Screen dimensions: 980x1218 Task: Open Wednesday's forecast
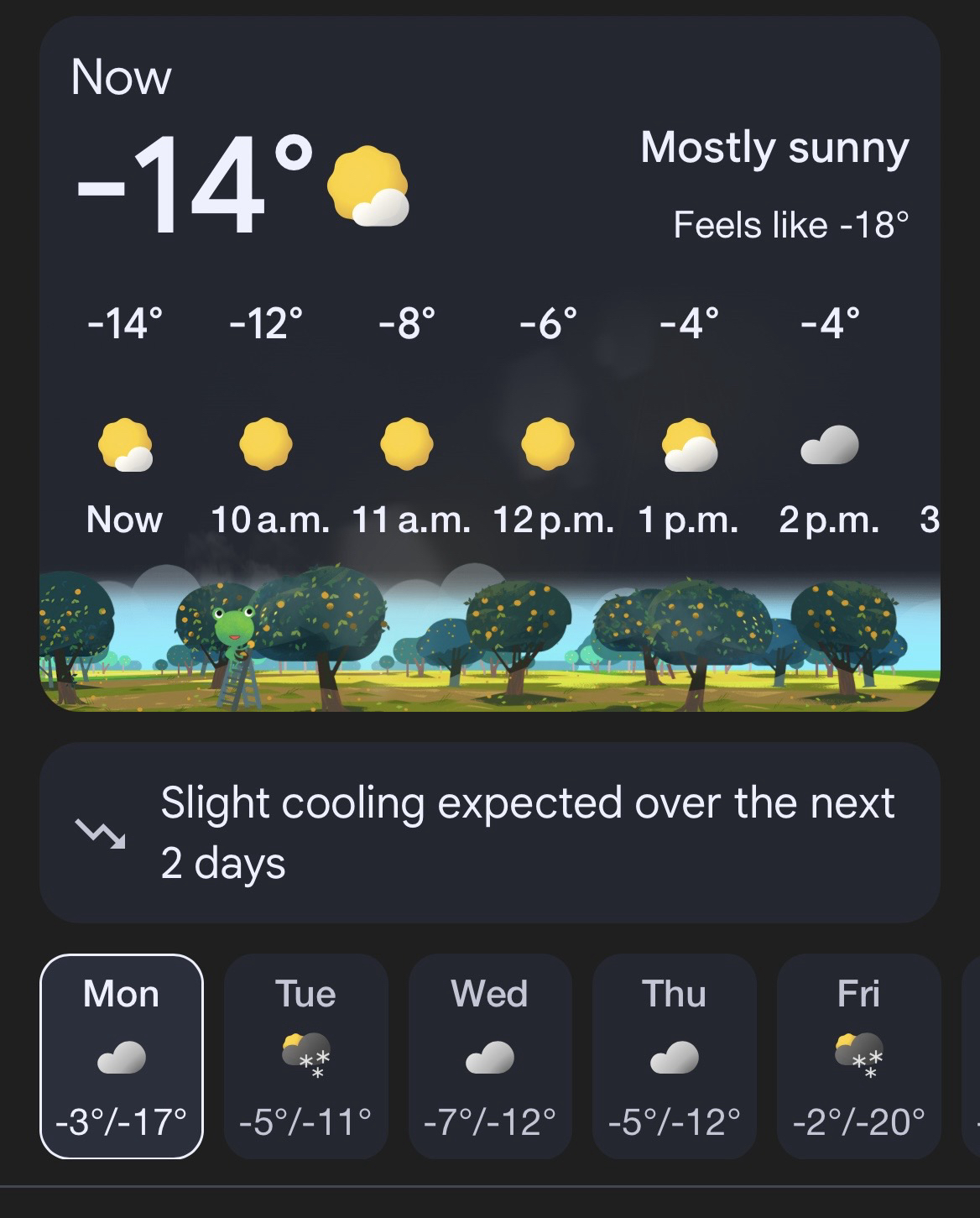[490, 1056]
